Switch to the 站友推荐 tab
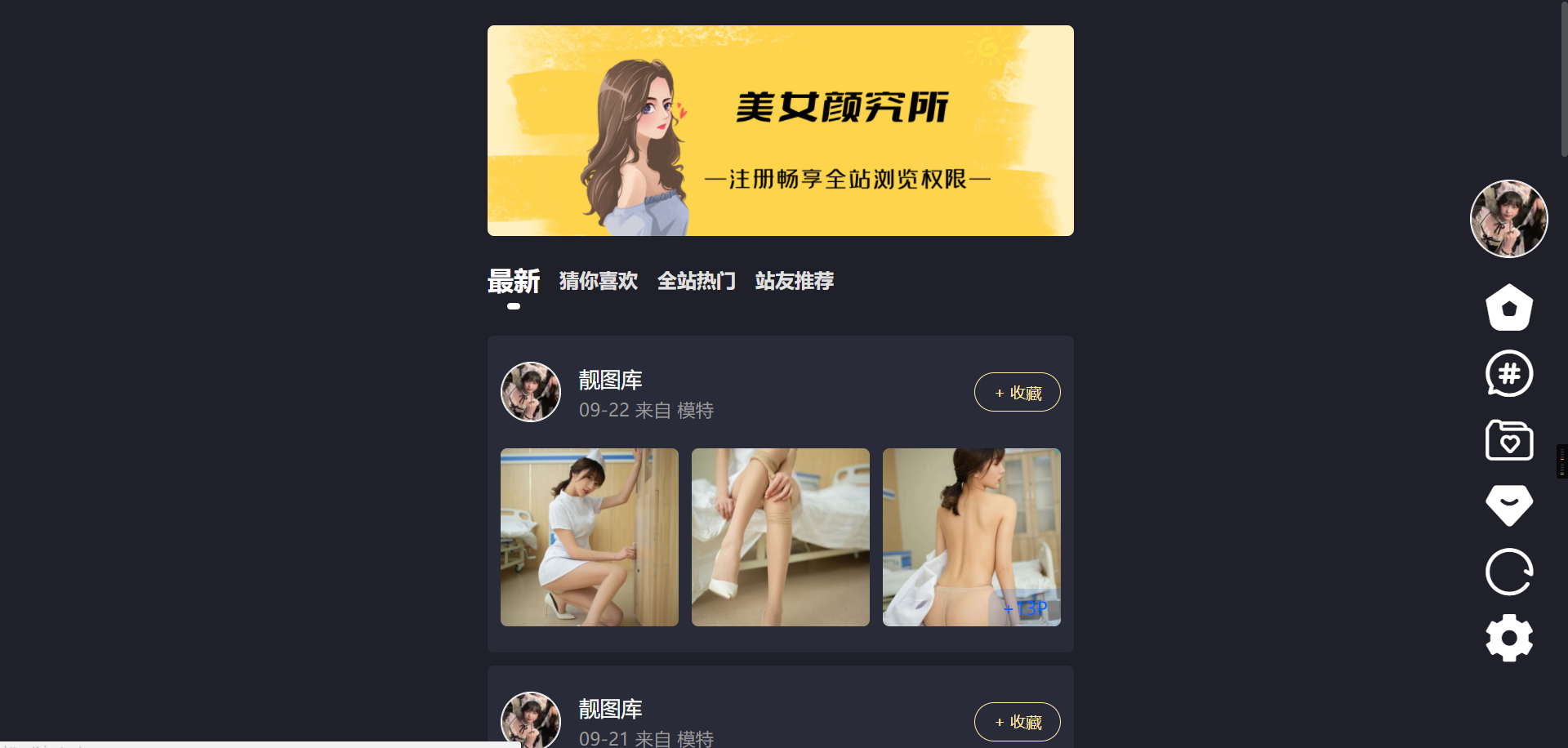 [x=794, y=281]
